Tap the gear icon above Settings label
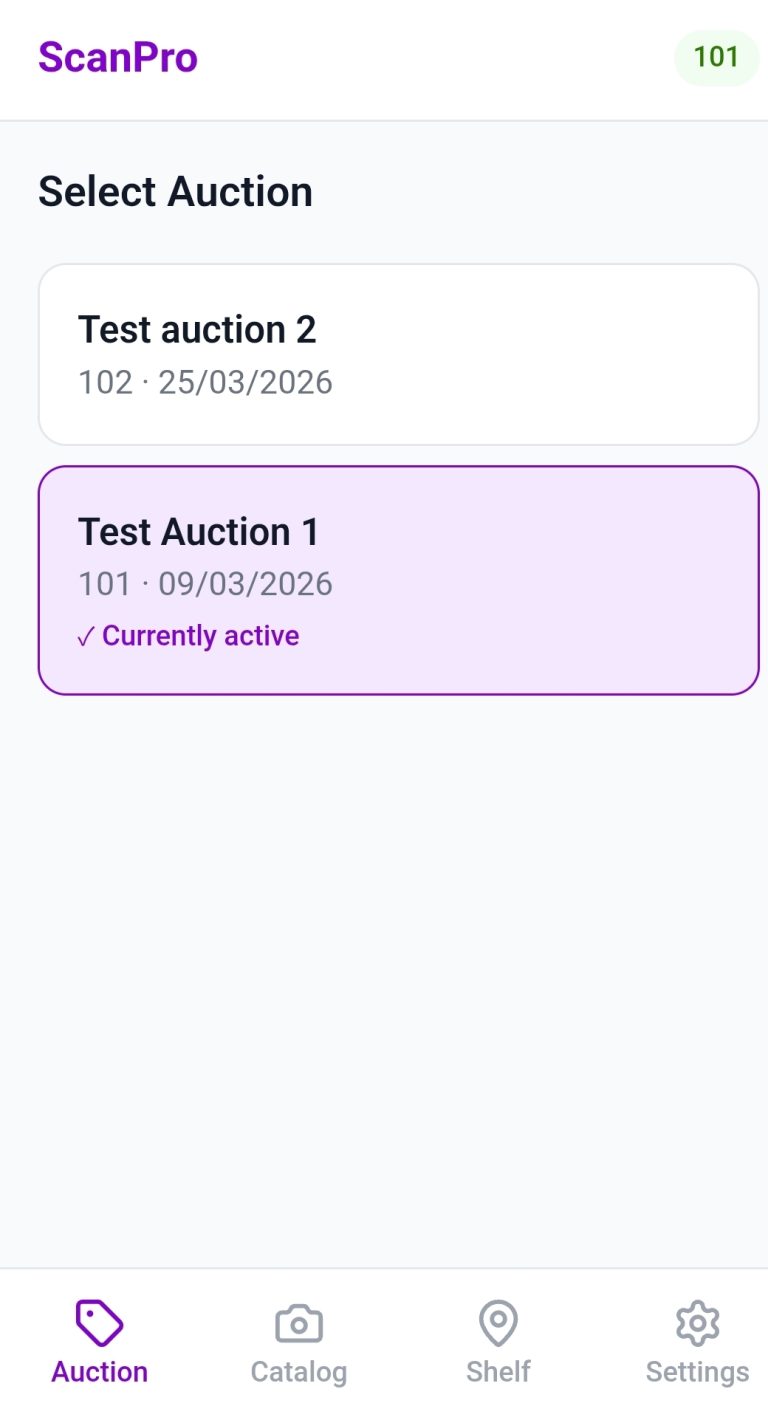 [696, 1321]
